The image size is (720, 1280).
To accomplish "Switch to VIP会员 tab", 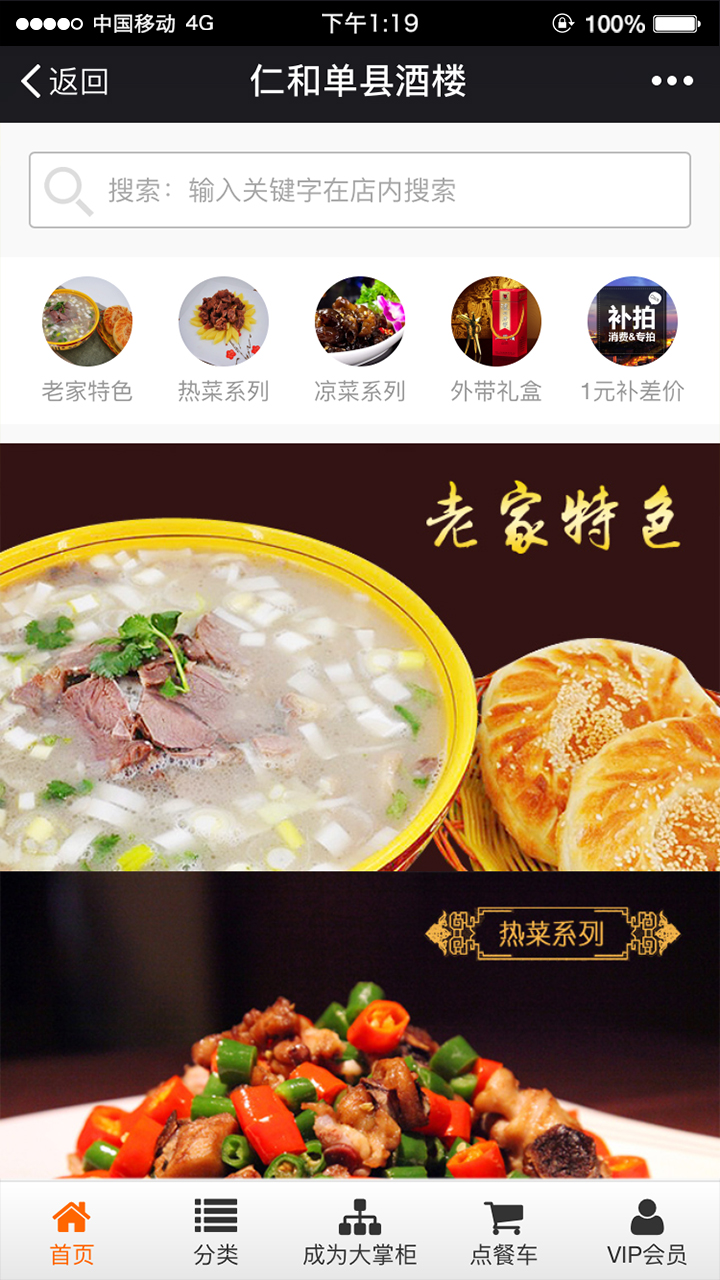I will point(647,1232).
